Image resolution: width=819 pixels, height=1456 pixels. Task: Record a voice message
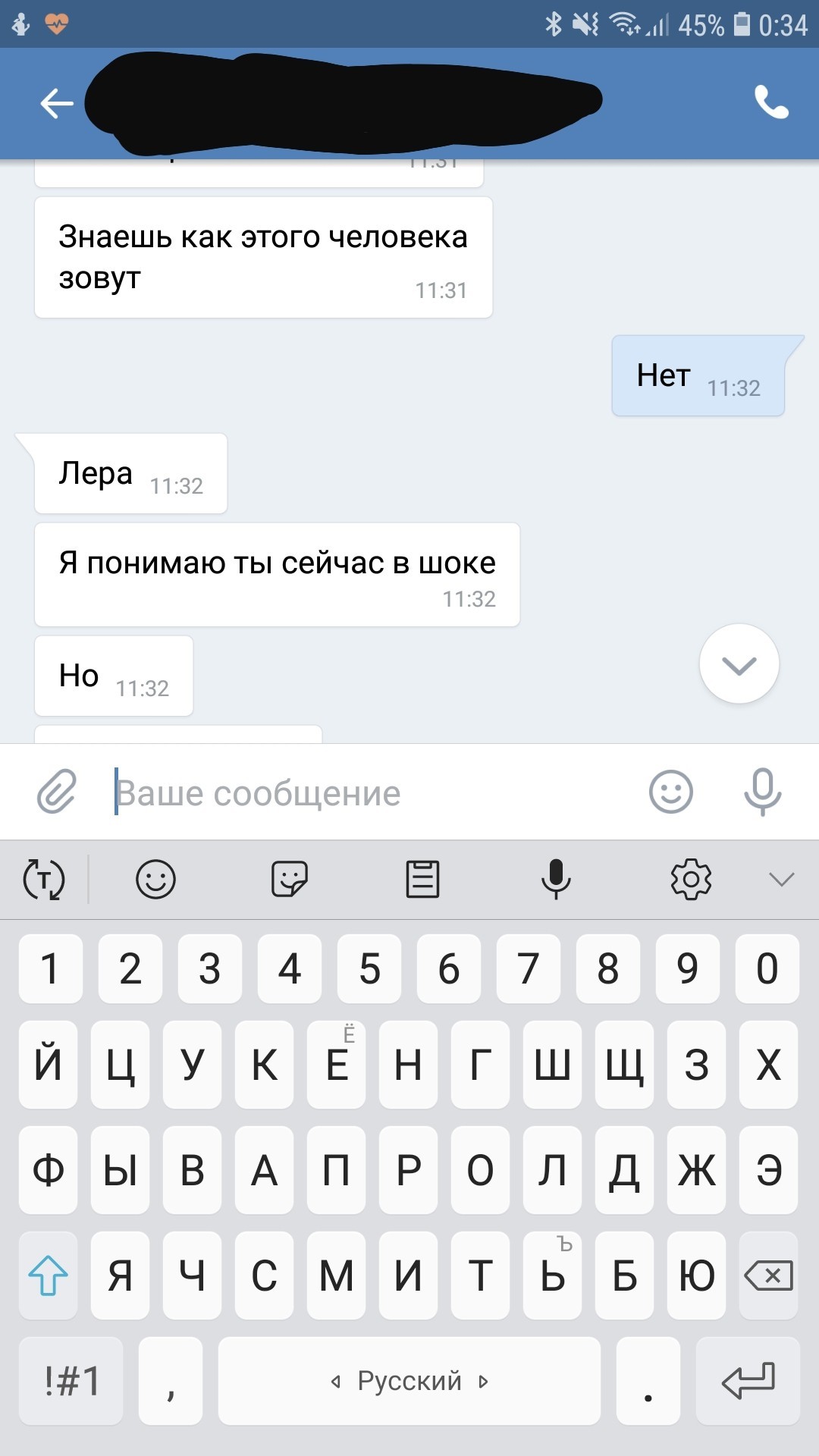[x=762, y=792]
